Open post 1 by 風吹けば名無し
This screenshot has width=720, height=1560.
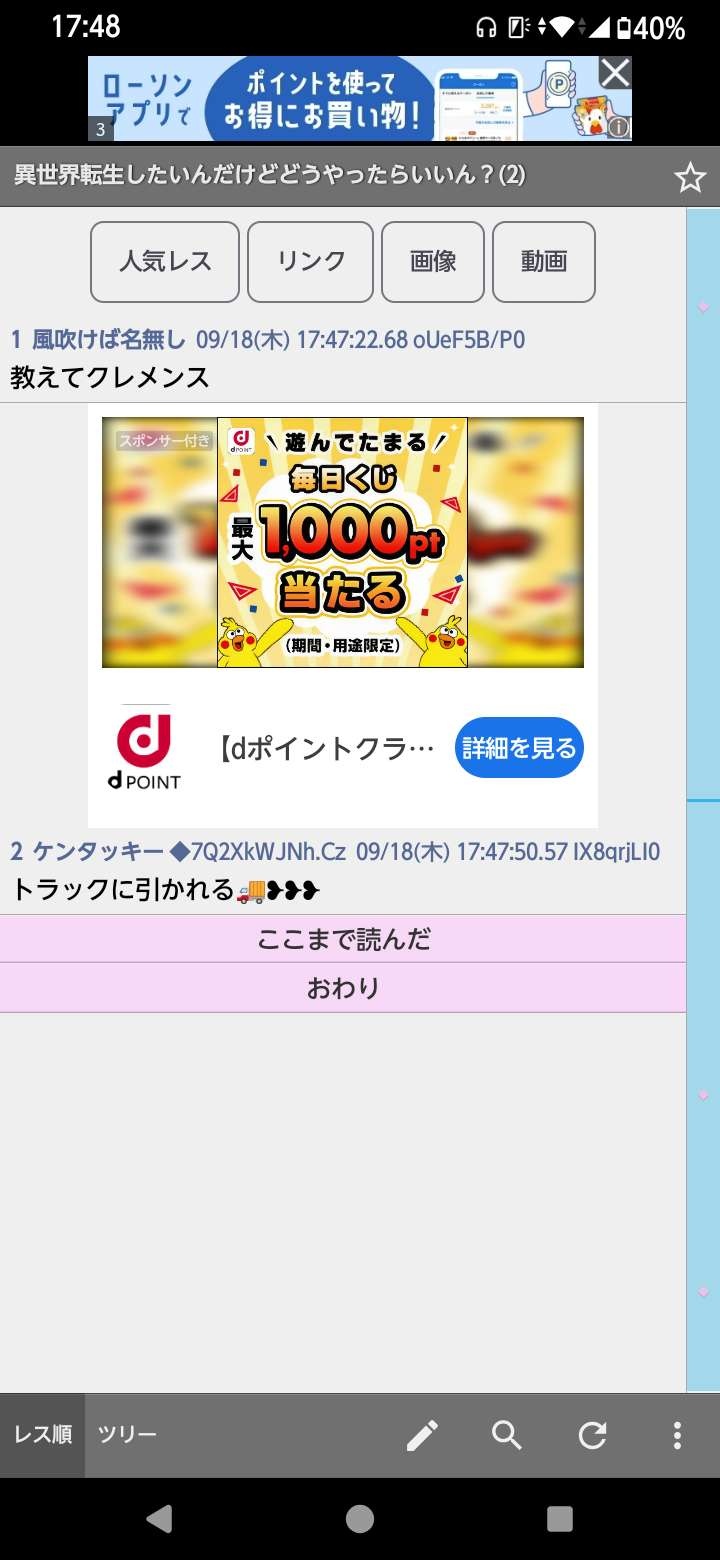343,359
